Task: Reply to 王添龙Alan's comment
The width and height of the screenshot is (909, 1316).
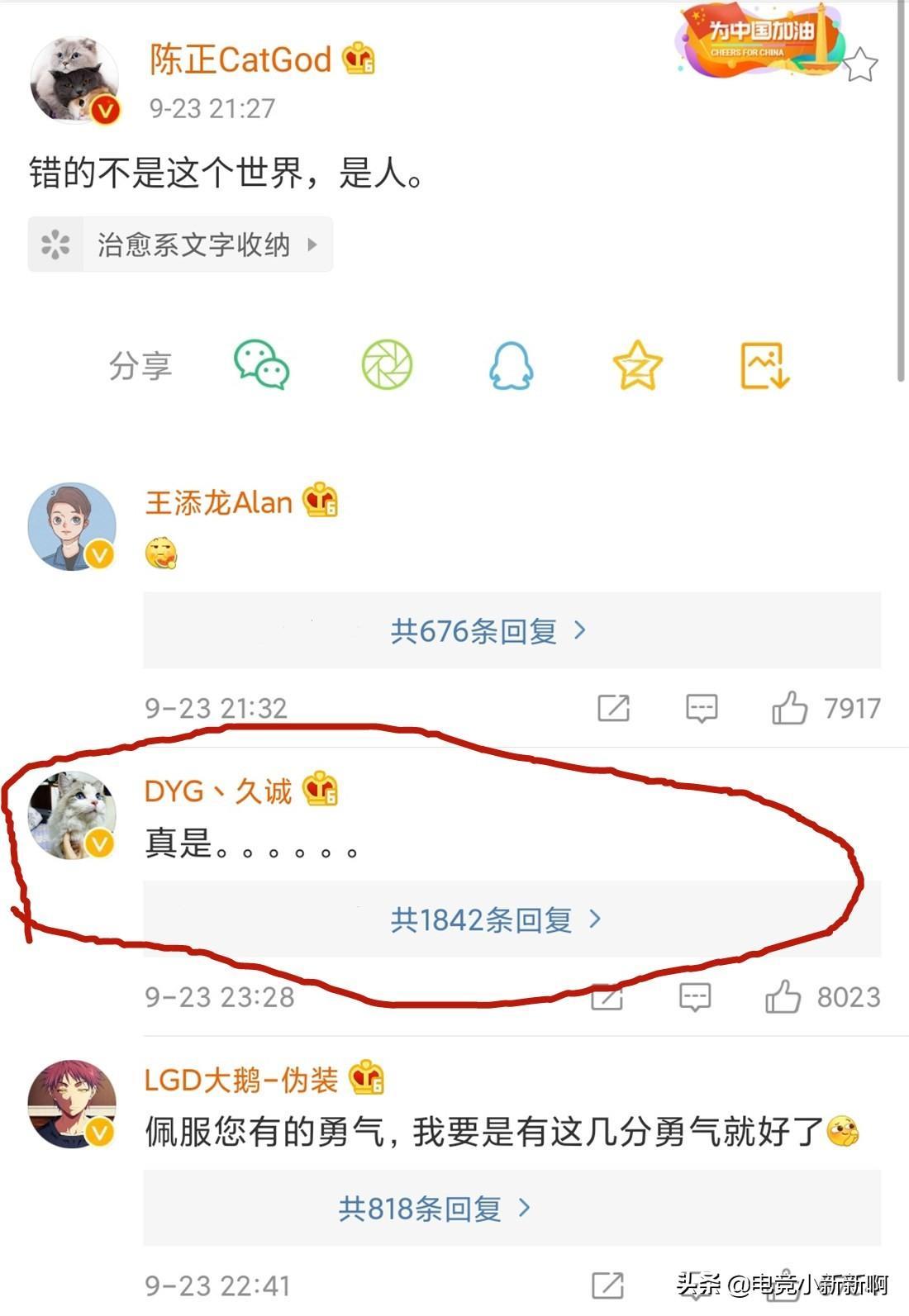Action: point(702,708)
